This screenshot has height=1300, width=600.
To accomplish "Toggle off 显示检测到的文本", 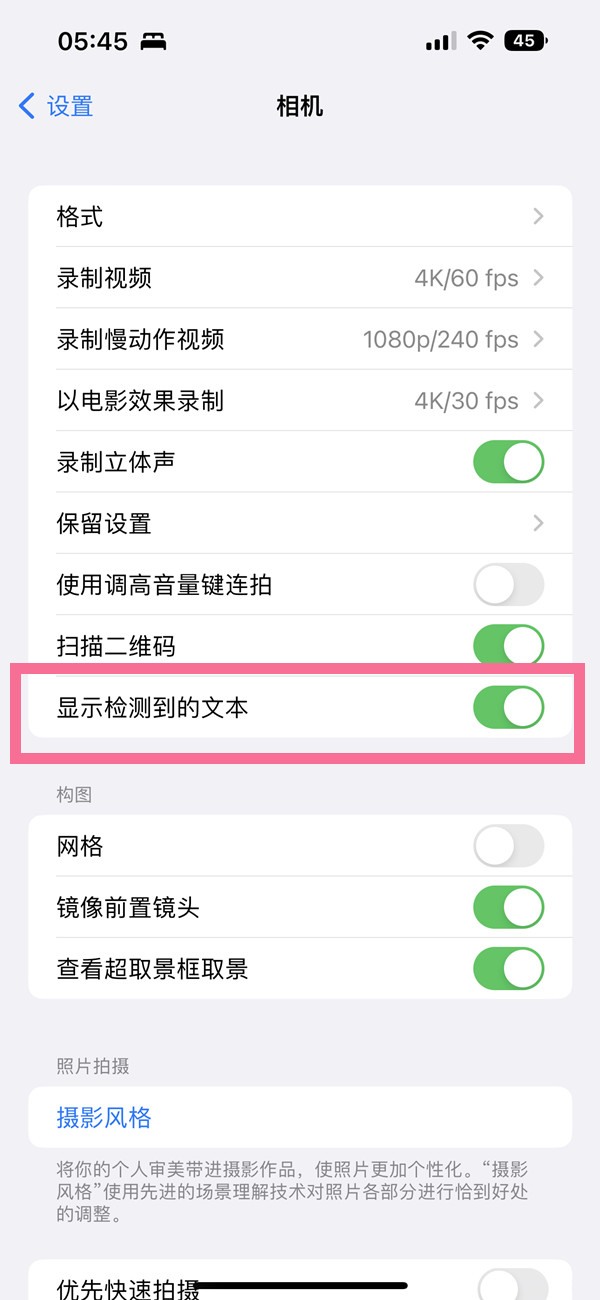I will (508, 708).
